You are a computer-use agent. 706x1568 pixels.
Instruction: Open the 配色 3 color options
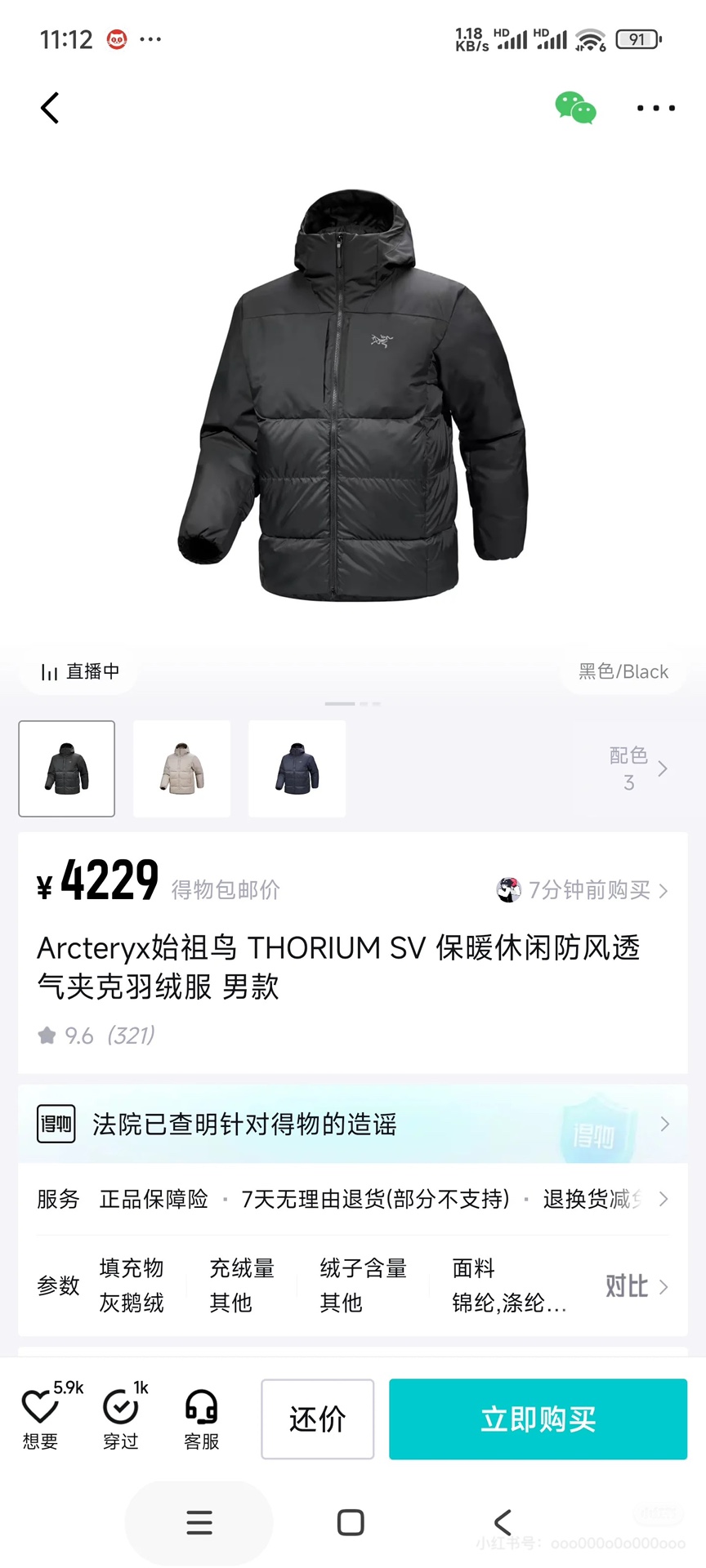pos(637,768)
